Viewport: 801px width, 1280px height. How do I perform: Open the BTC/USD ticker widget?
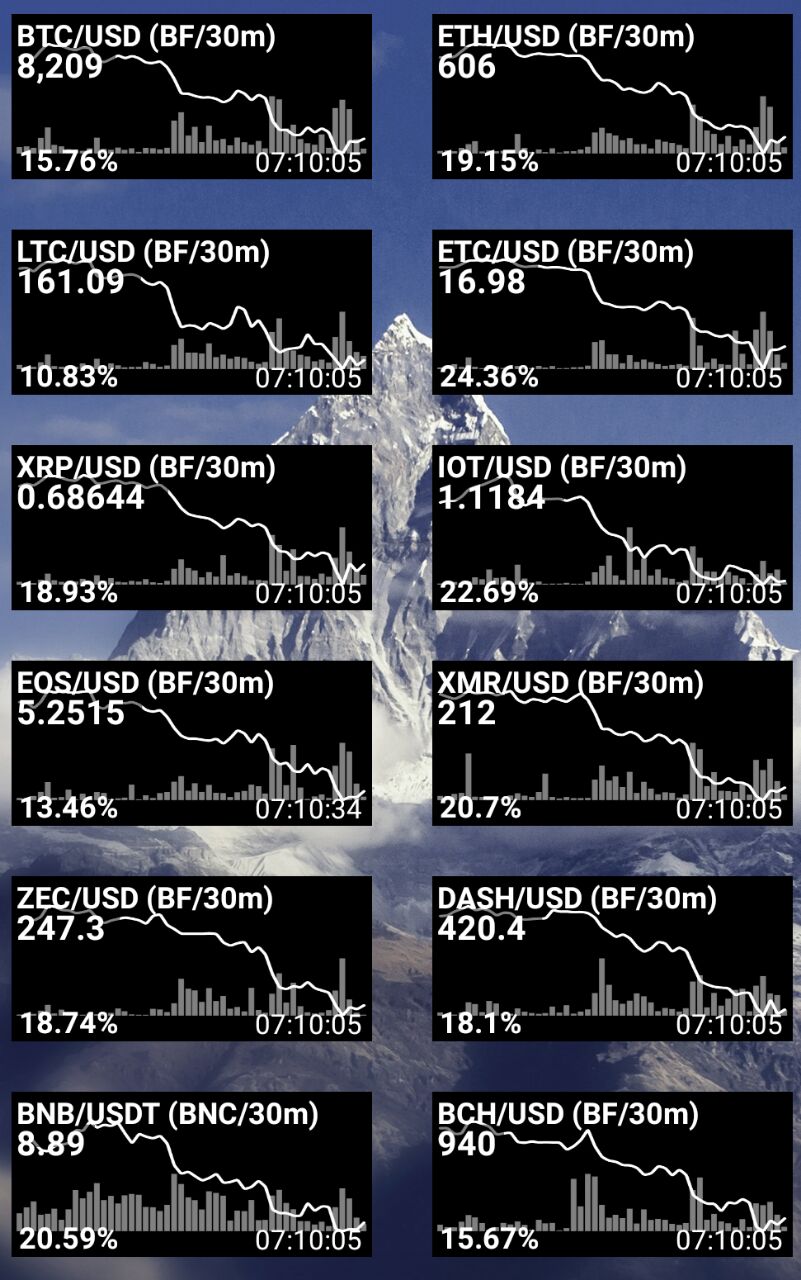tap(191, 97)
